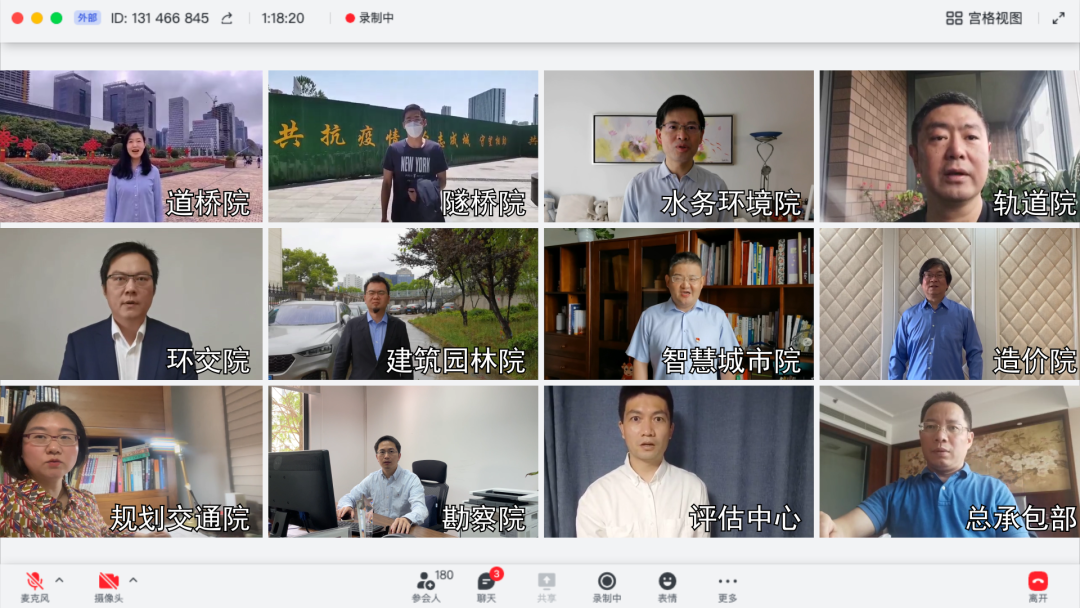The image size is (1080, 608).
Task: Select the 道桥院 video tile
Action: click(131, 146)
